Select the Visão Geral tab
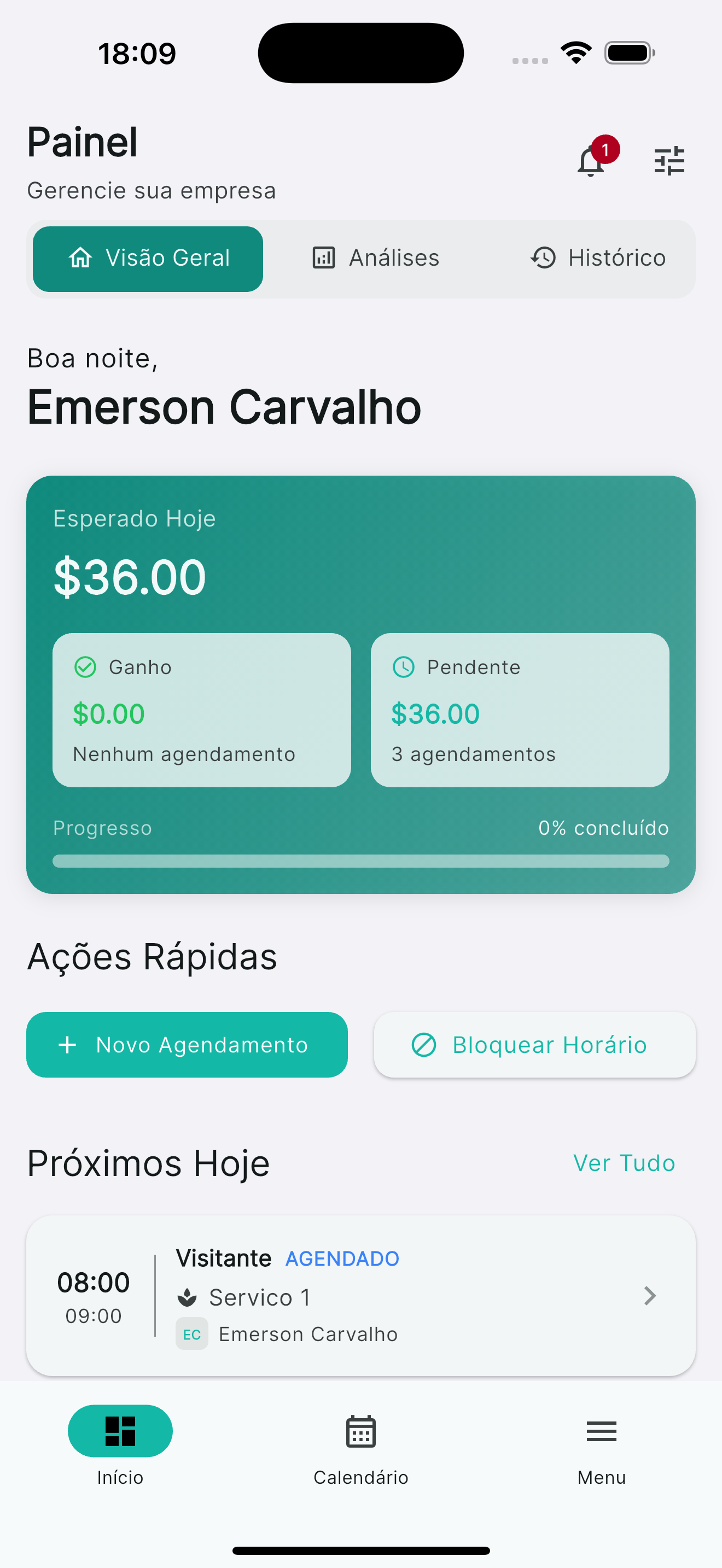This screenshot has width=722, height=1568. click(x=147, y=258)
